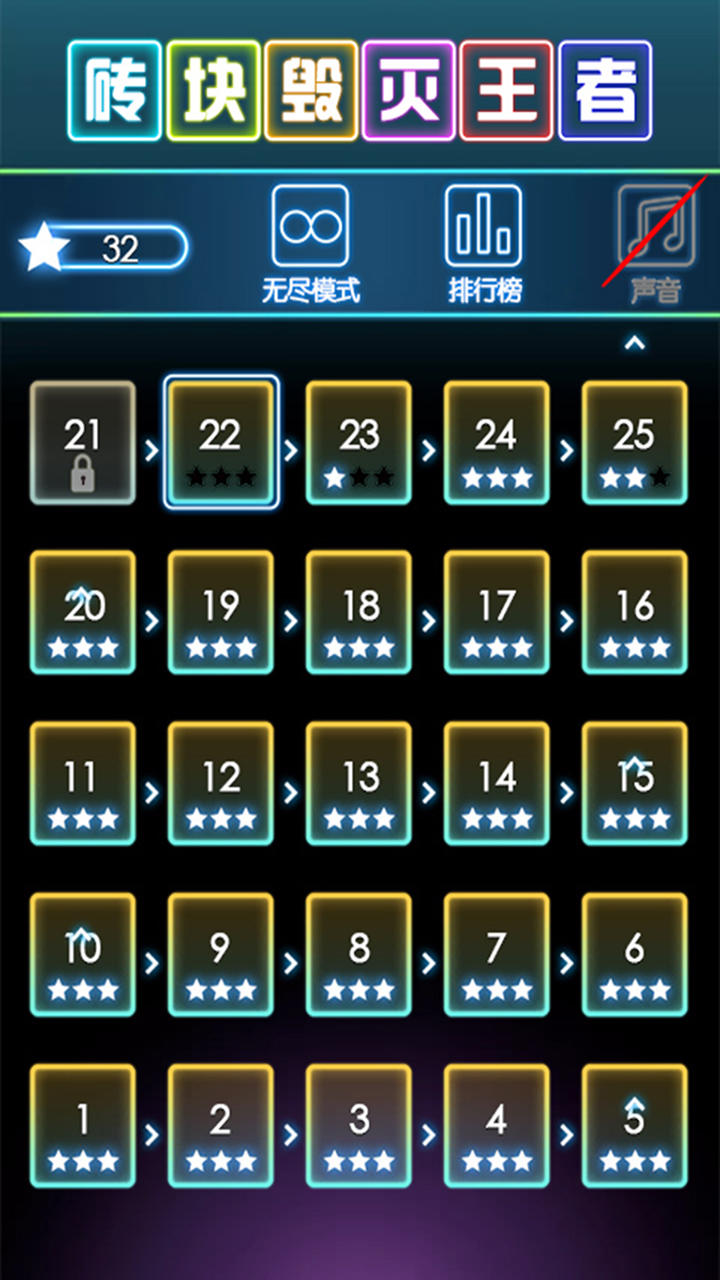The height and width of the screenshot is (1280, 720).
Task: Play level 15
Action: tap(635, 784)
